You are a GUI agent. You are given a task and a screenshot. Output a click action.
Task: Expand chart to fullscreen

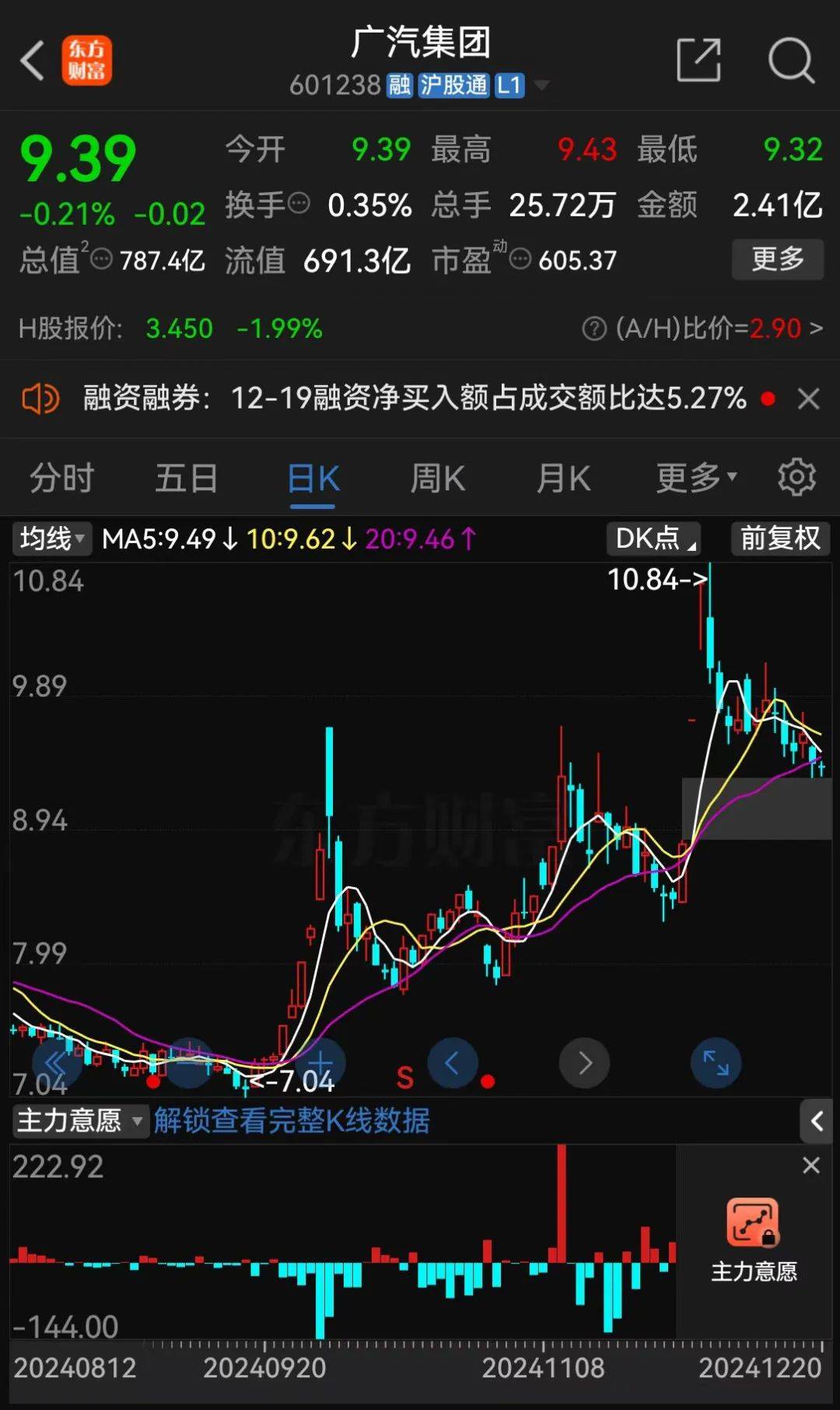(x=716, y=1063)
